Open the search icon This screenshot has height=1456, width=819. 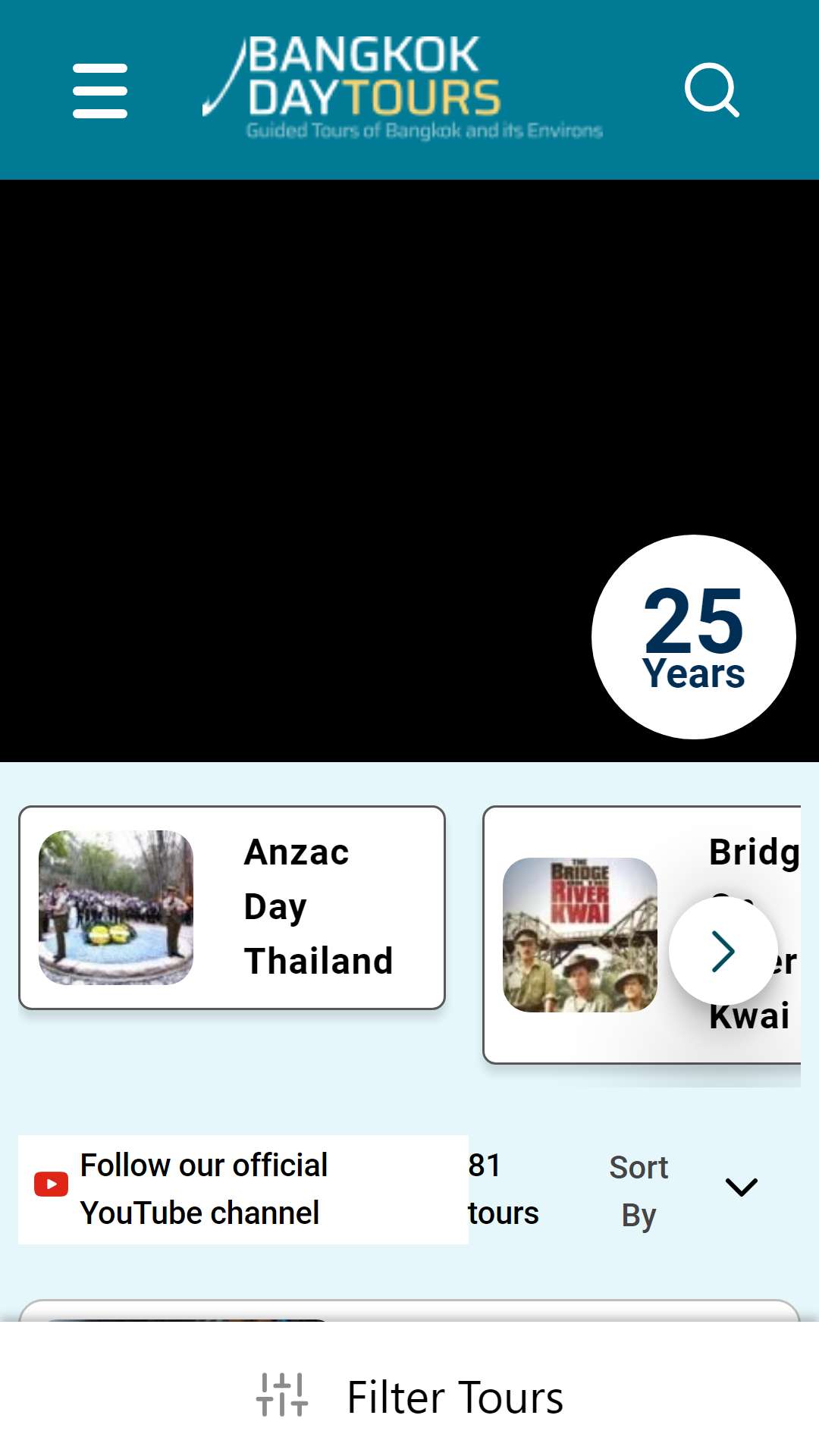(711, 91)
